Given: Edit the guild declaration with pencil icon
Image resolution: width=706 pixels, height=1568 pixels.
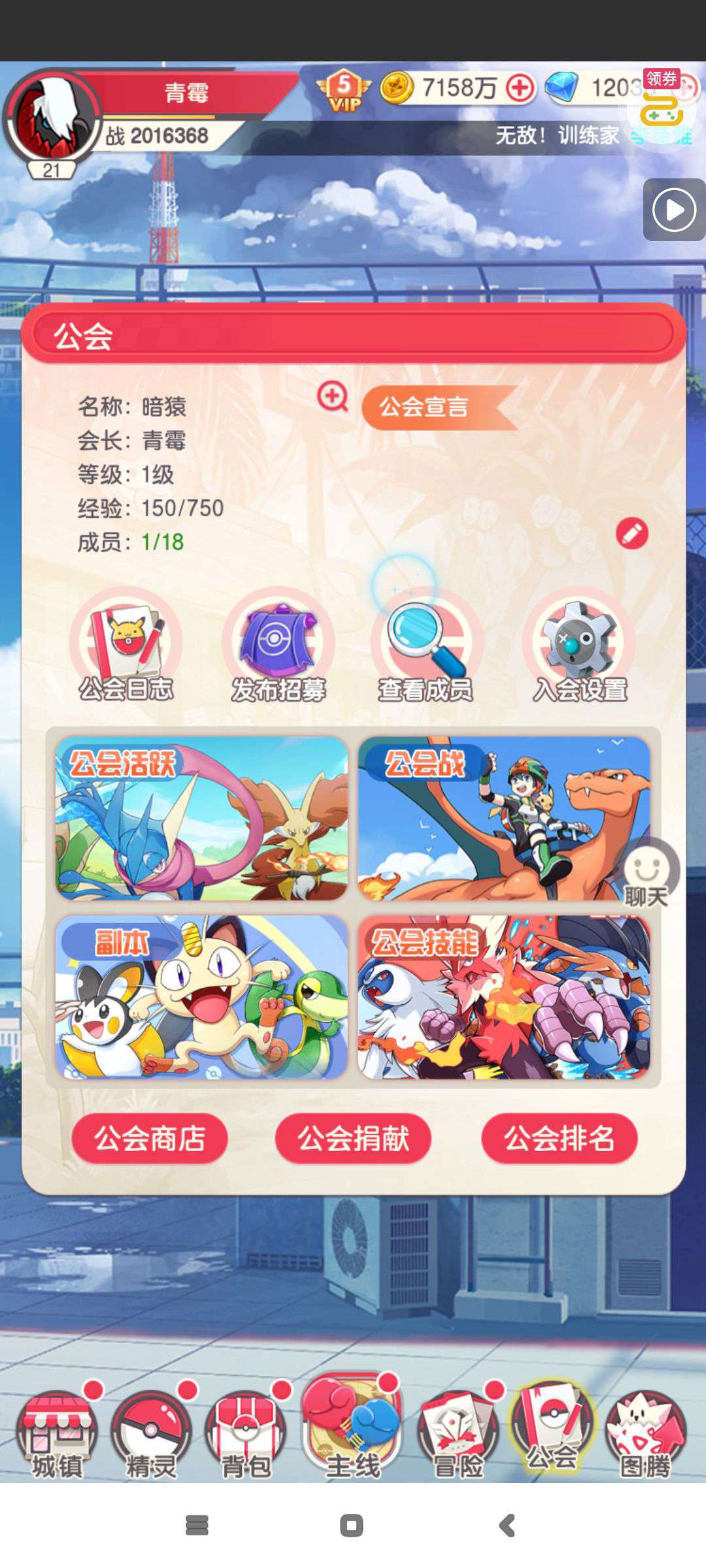Looking at the screenshot, I should [631, 534].
